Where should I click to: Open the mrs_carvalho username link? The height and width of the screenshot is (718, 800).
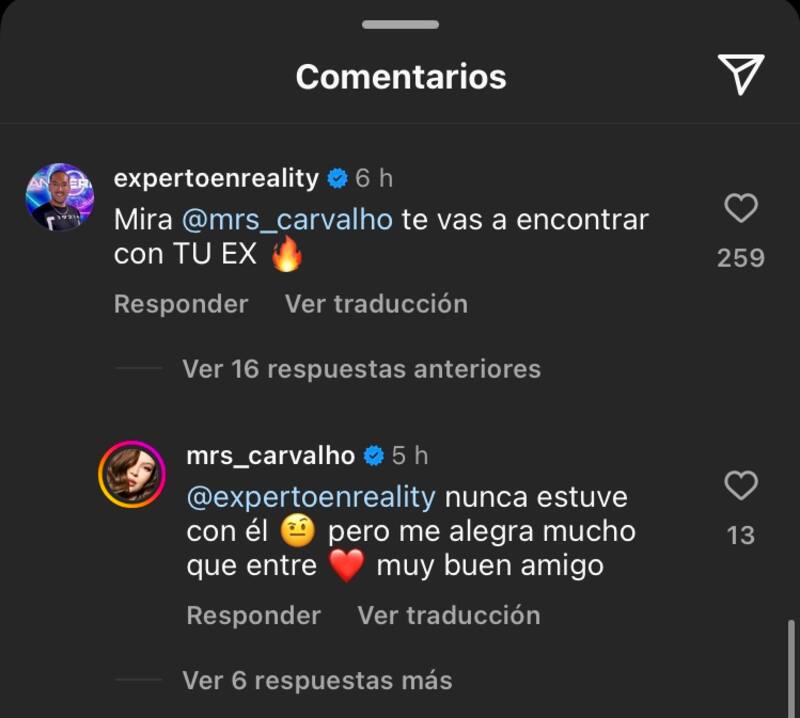click(x=270, y=456)
